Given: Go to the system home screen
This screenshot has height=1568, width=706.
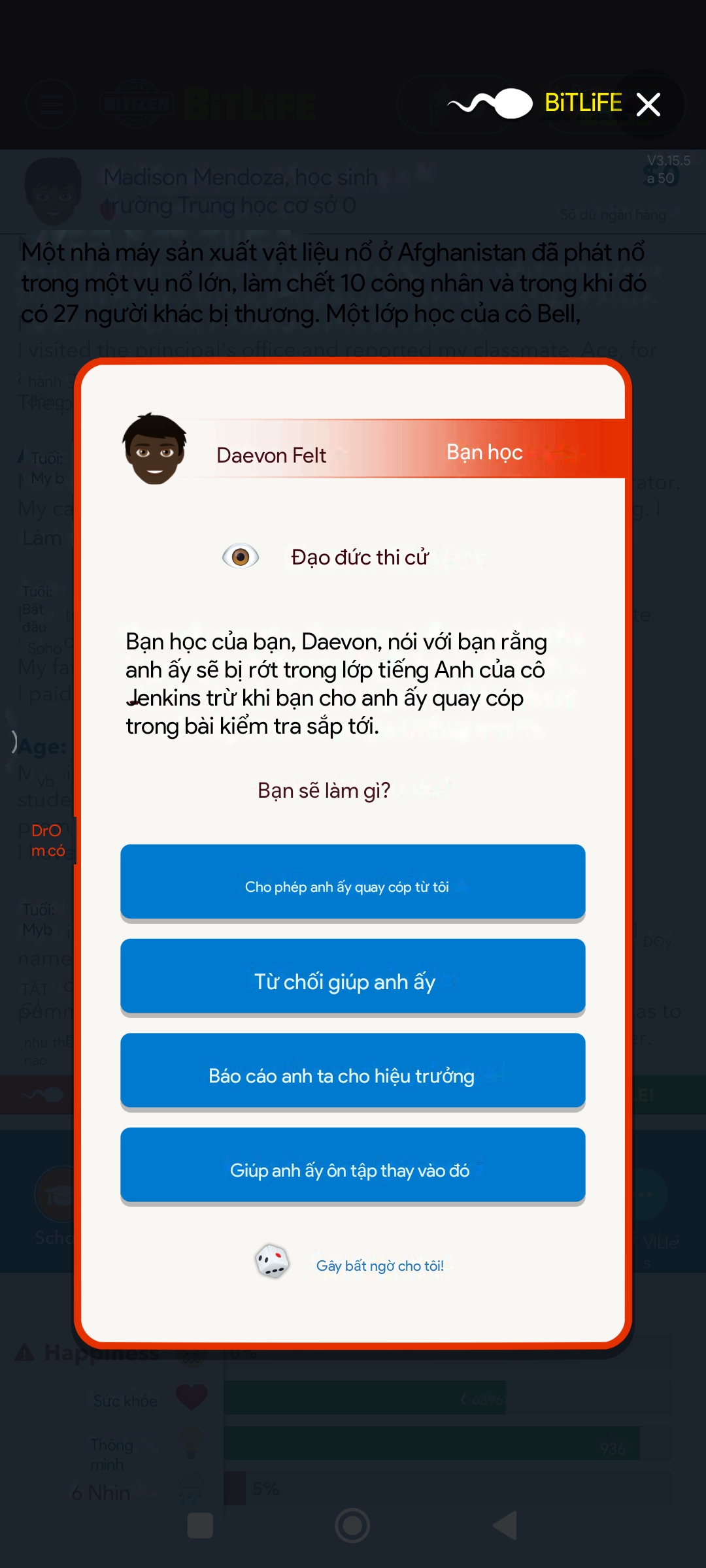Looking at the screenshot, I should pyautogui.click(x=352, y=1526).
